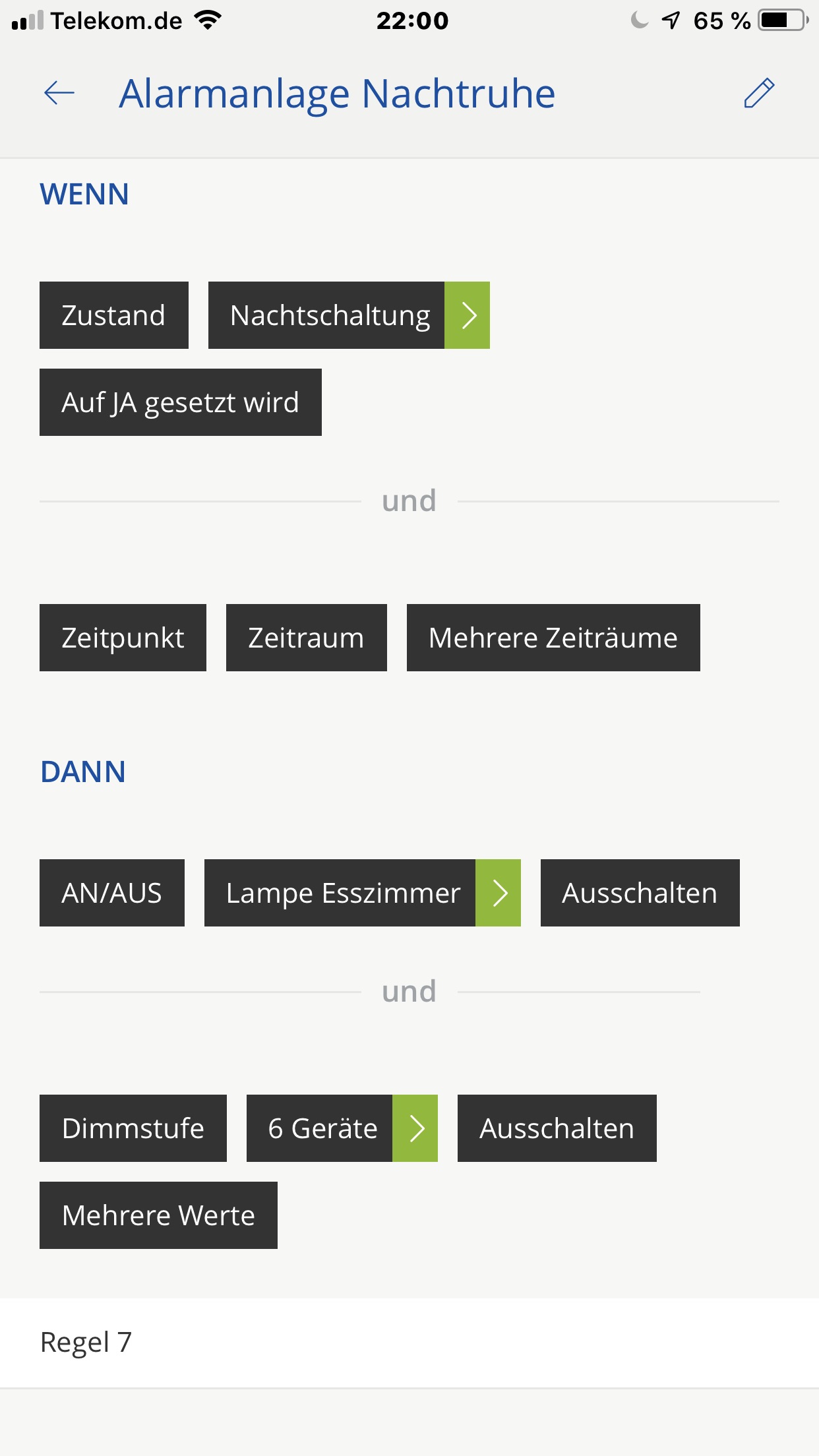Image resolution: width=819 pixels, height=1456 pixels.
Task: Tap the Dimmstufe action block
Action: 133,1128
